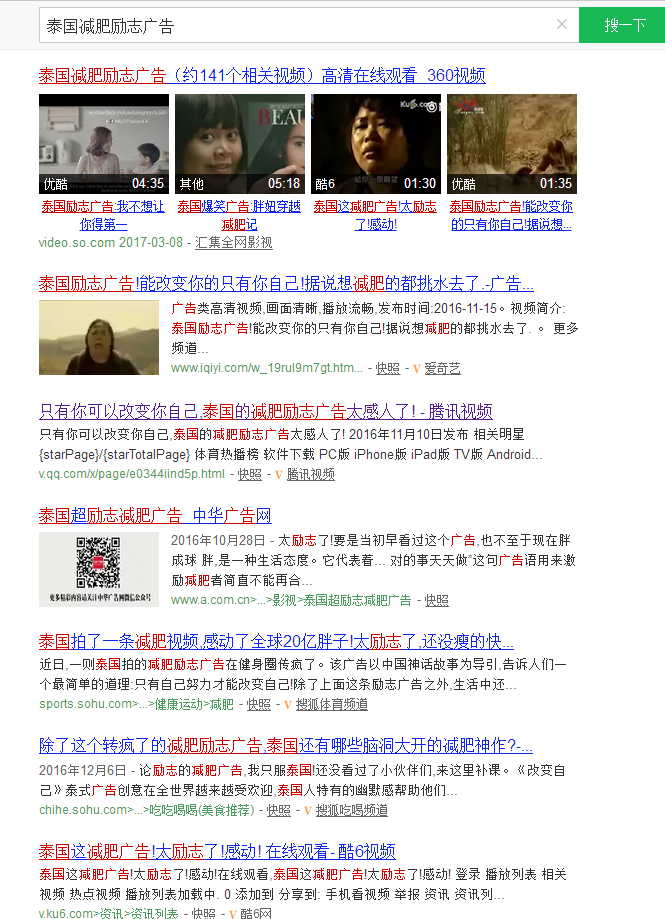View 快照 for the v.qq.com result
The width and height of the screenshot is (665, 919).
click(x=250, y=475)
